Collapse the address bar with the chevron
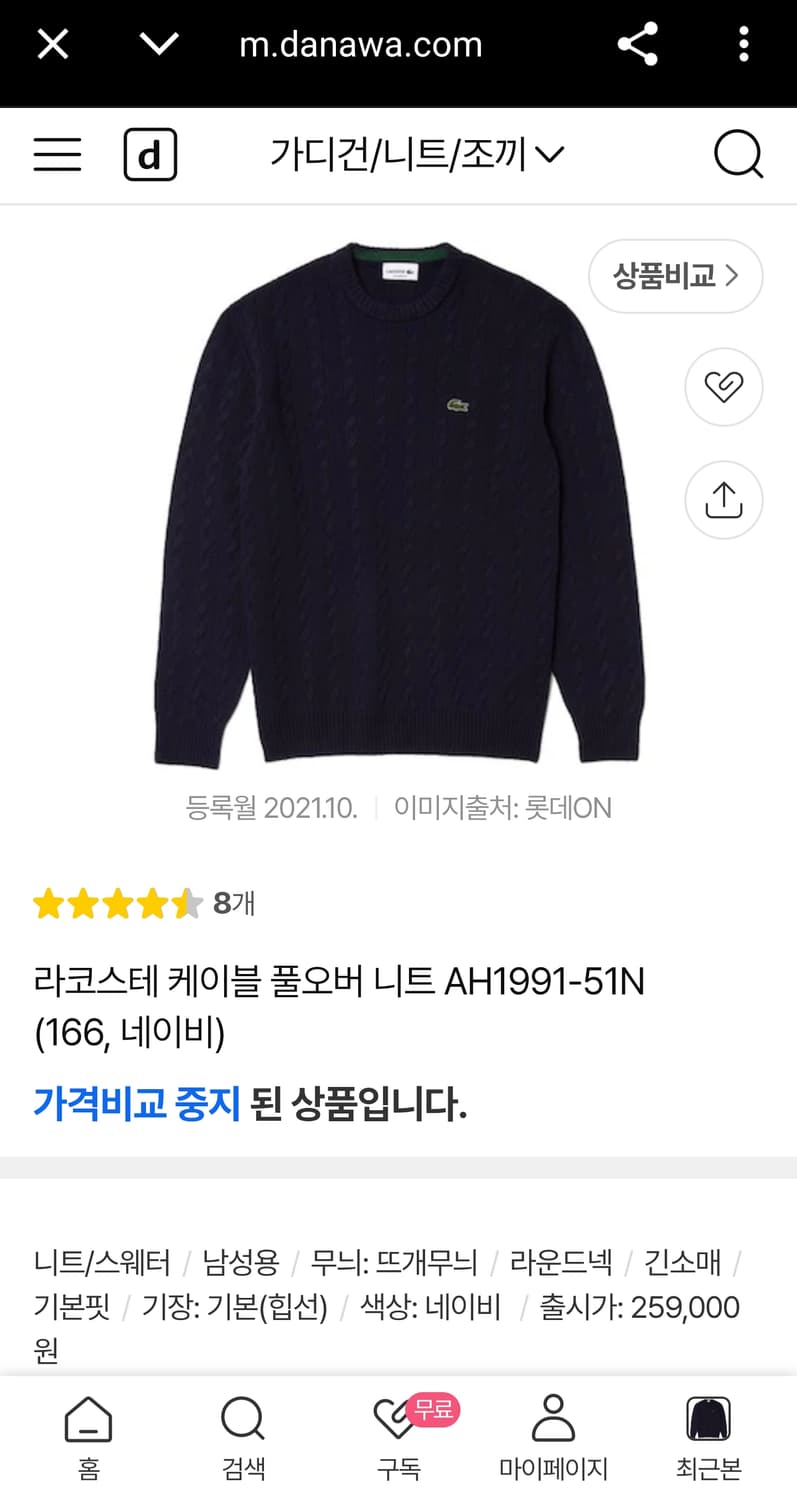 tap(160, 43)
